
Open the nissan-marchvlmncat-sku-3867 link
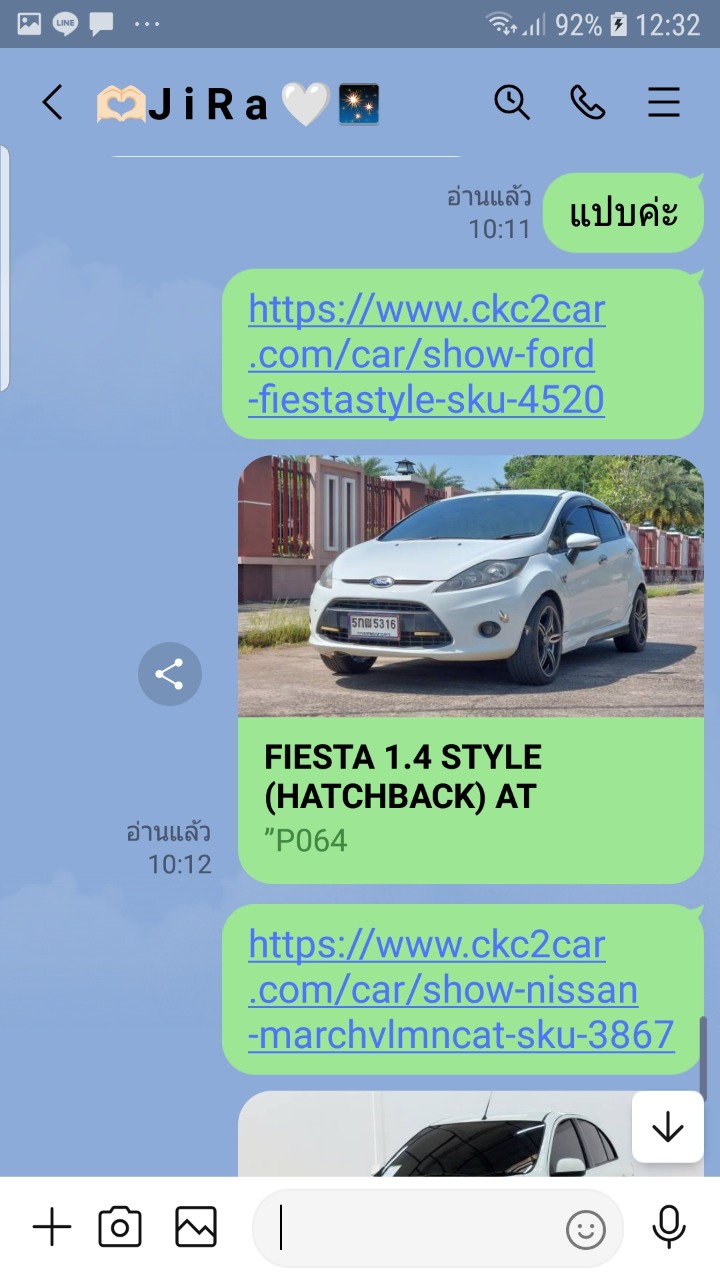(461, 989)
